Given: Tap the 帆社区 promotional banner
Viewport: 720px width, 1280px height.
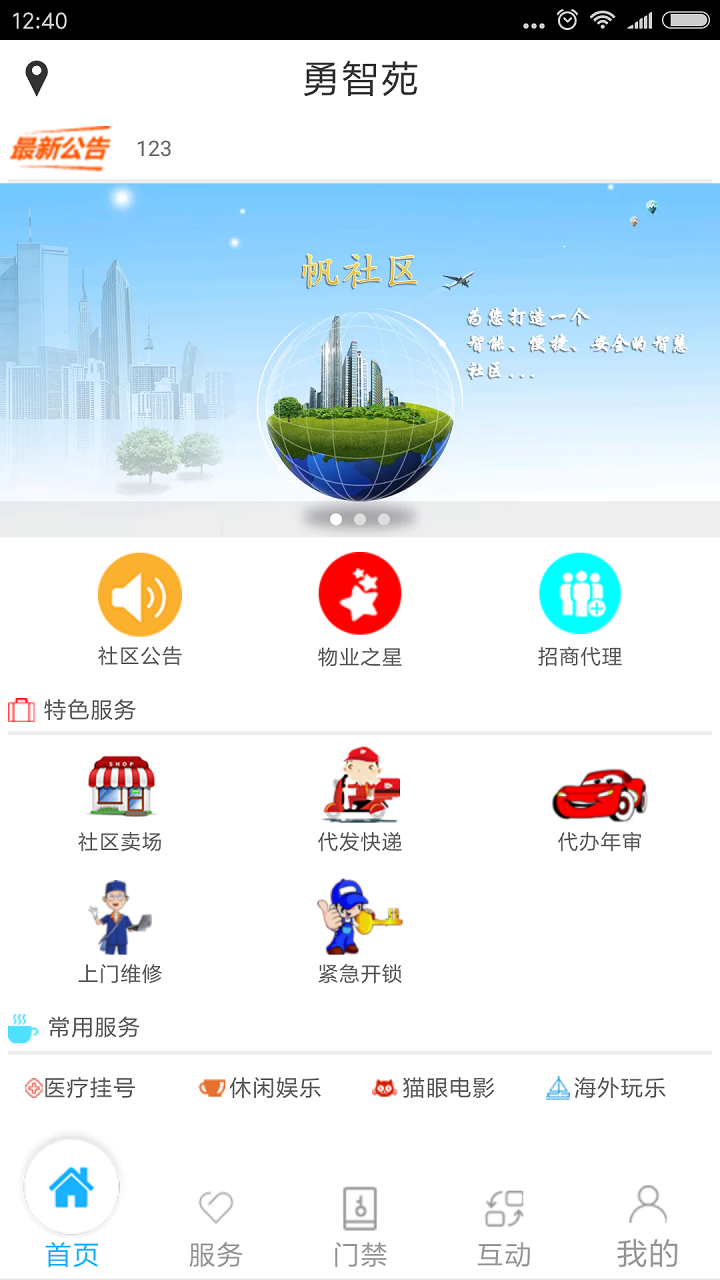Looking at the screenshot, I should point(360,350).
